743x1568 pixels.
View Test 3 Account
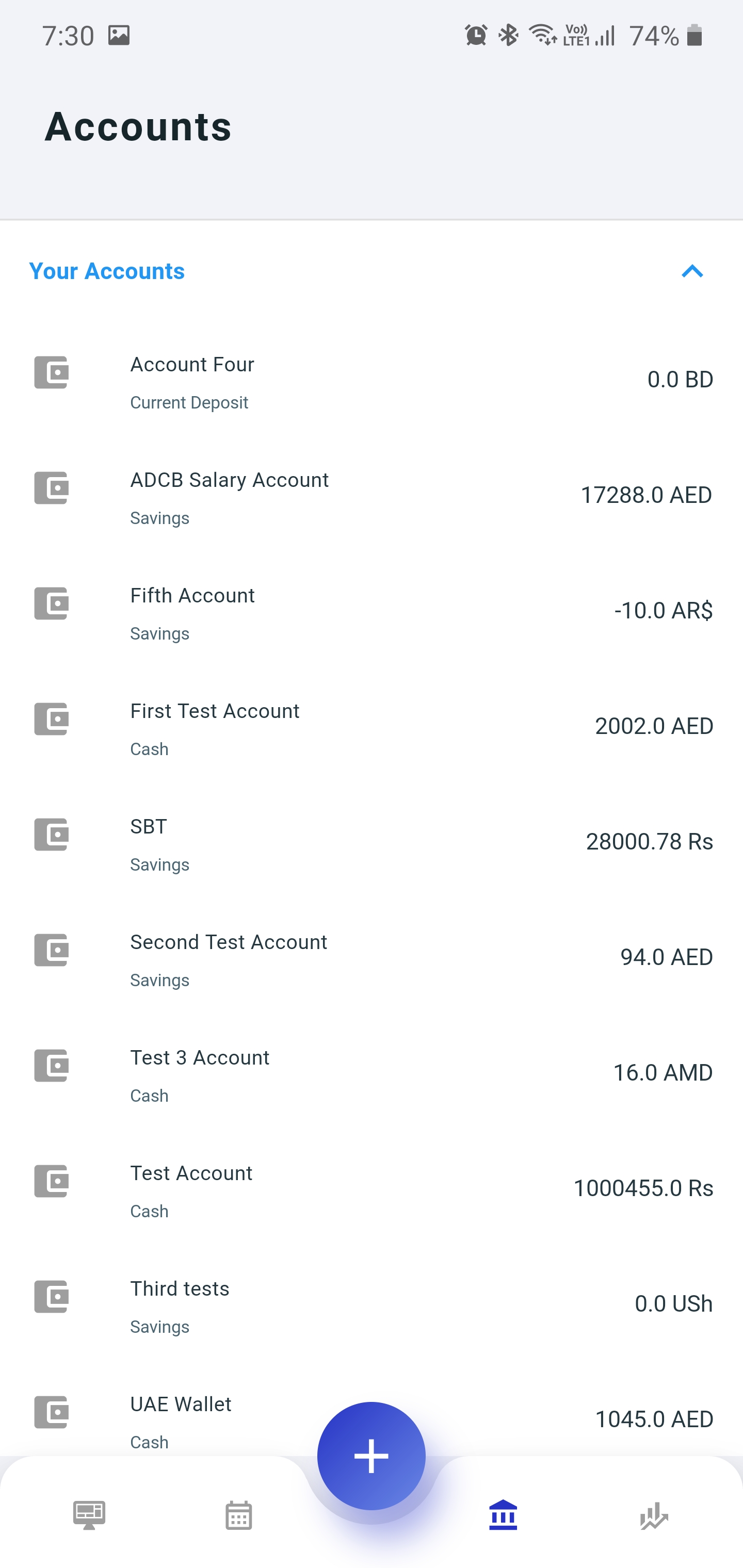(x=372, y=1075)
